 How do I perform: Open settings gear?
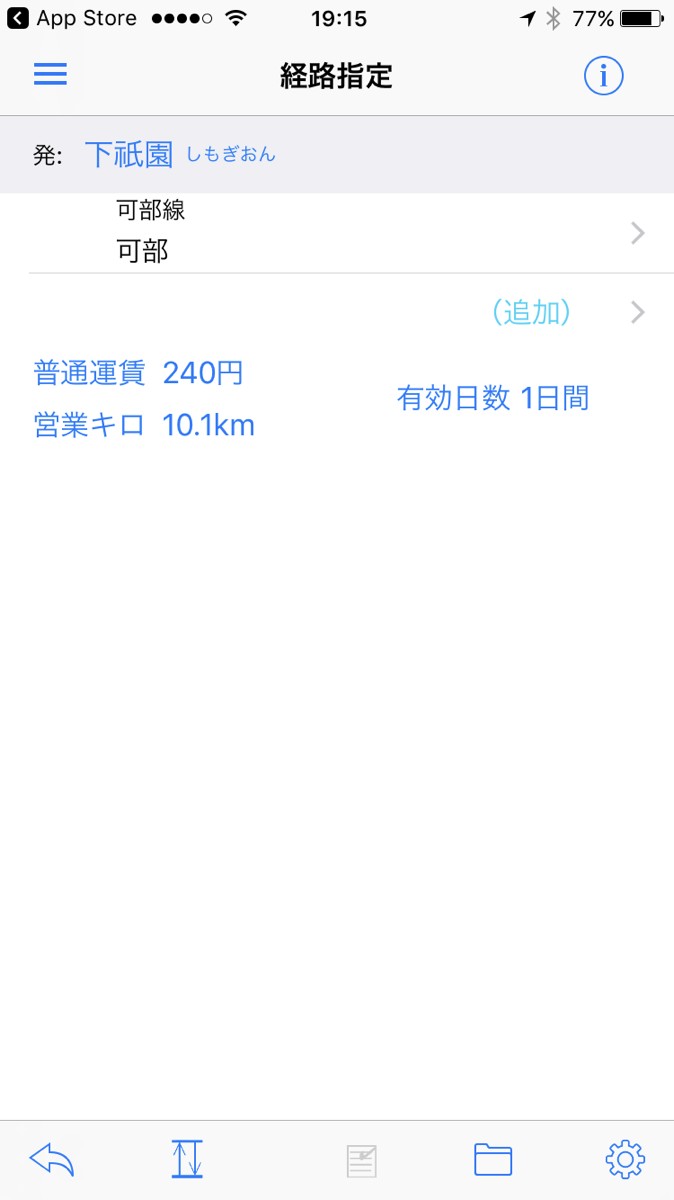625,1159
